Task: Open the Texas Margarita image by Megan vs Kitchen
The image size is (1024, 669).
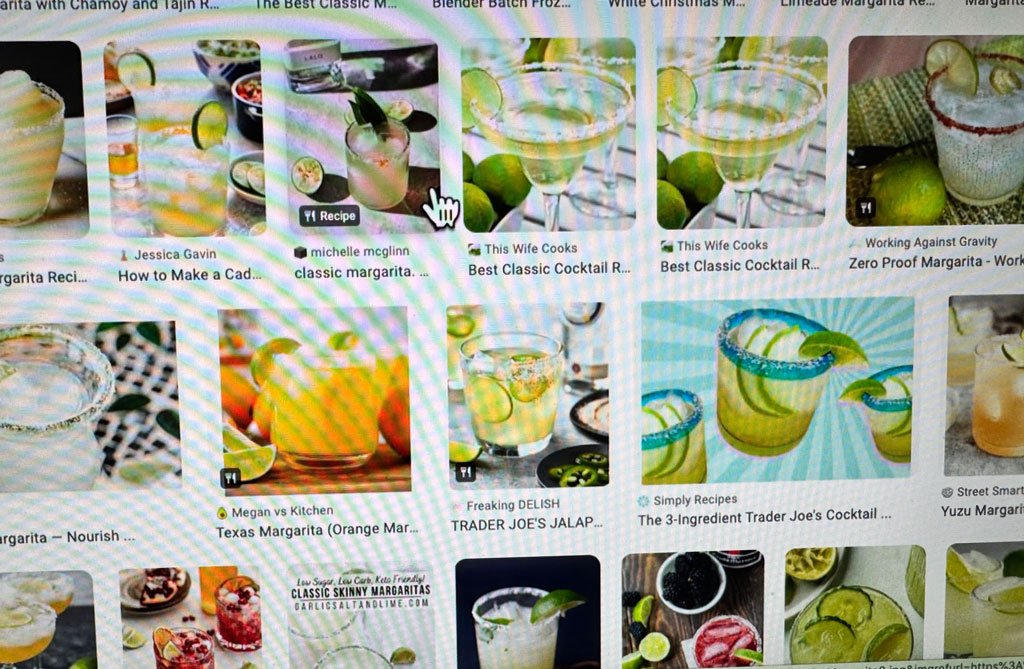Action: pyautogui.click(x=314, y=400)
